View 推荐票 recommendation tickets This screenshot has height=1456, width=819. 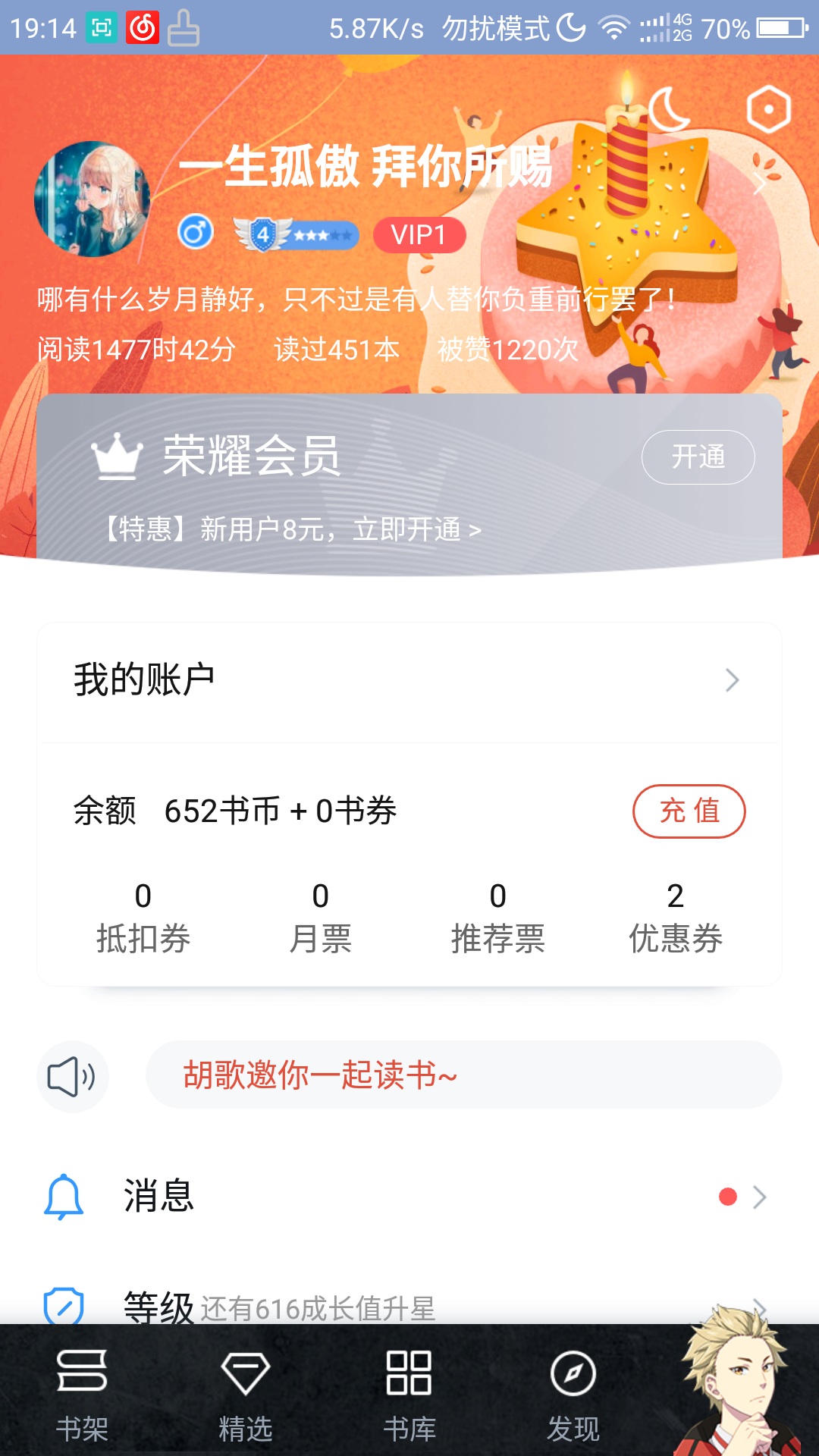pos(497,918)
